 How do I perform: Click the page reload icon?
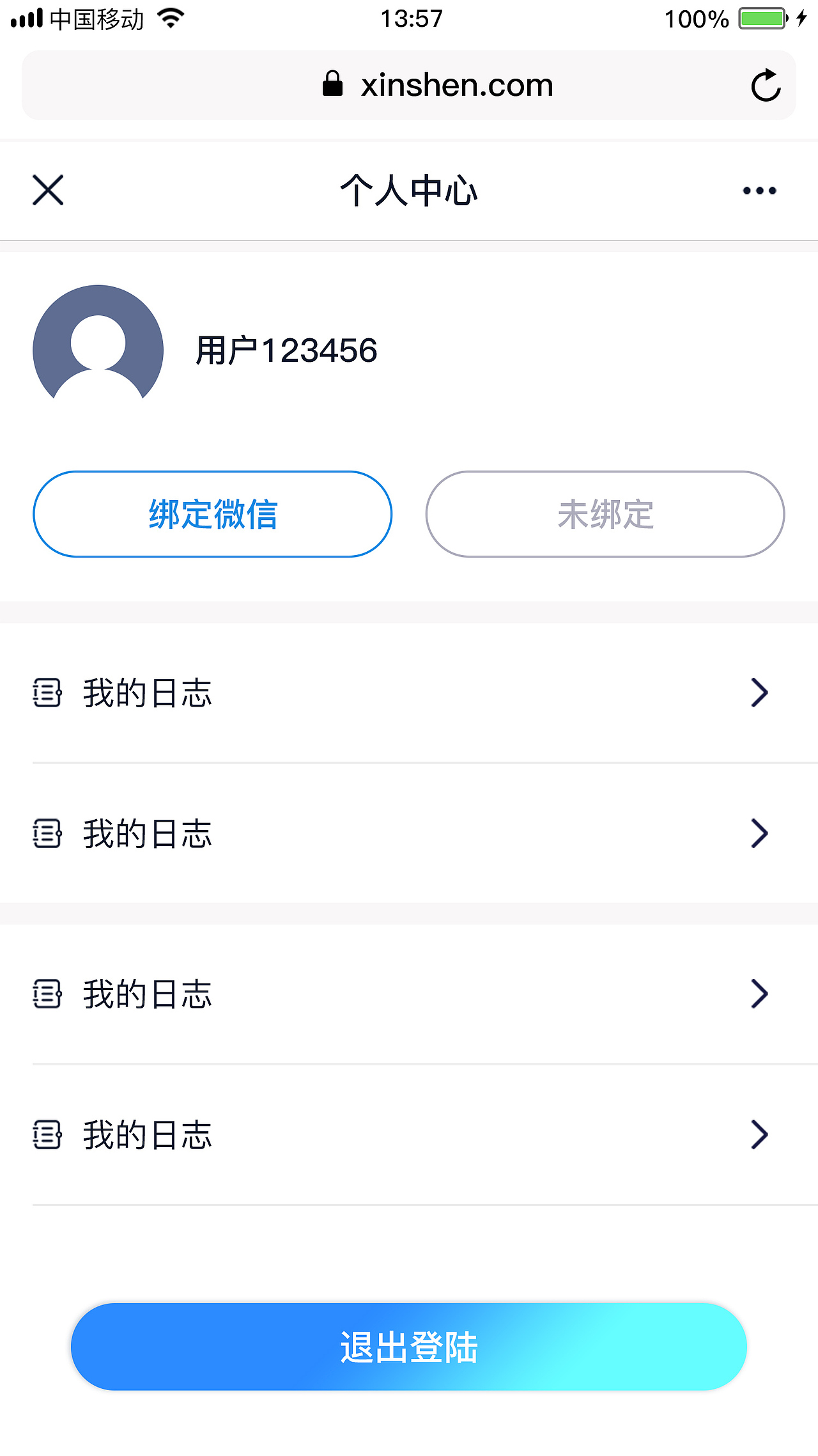pos(766,84)
